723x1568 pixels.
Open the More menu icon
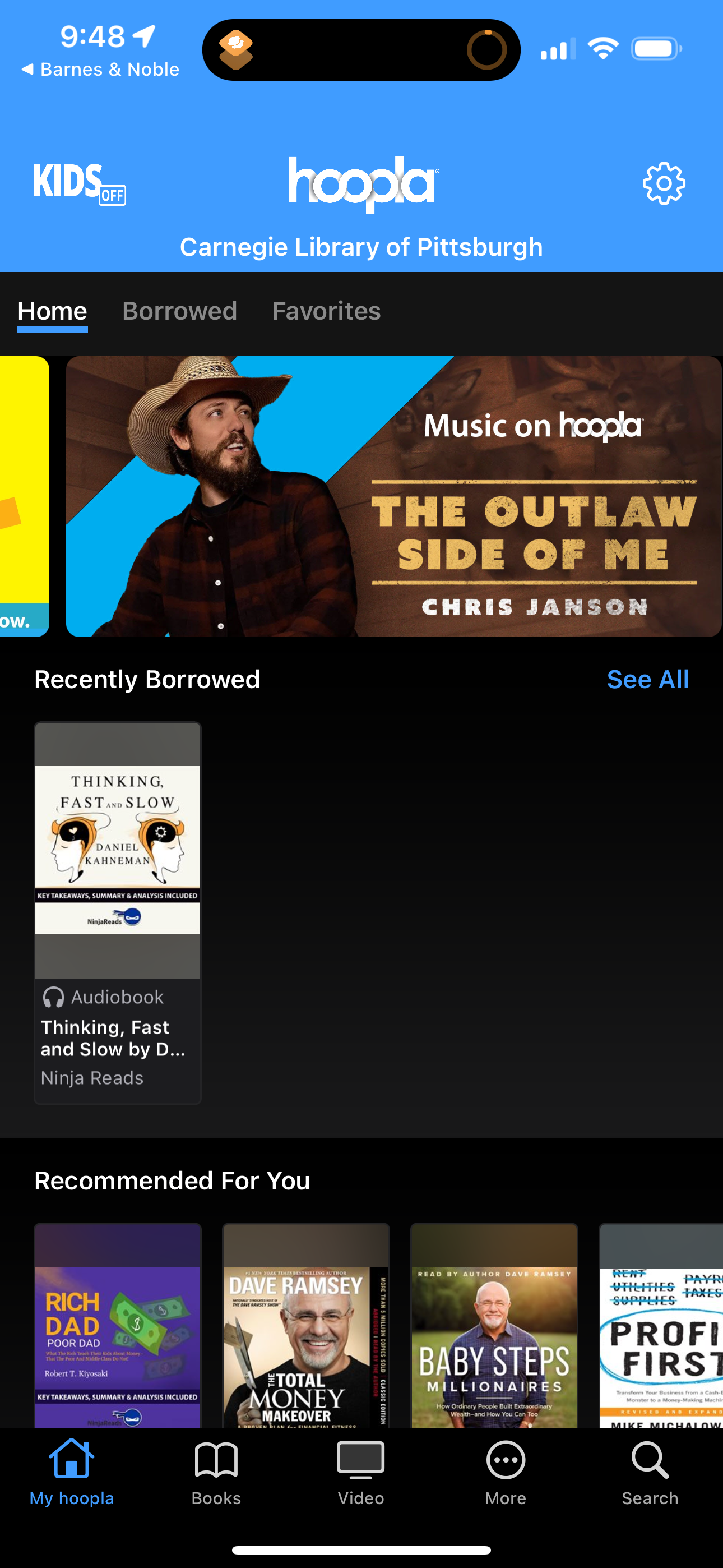coord(505,1461)
